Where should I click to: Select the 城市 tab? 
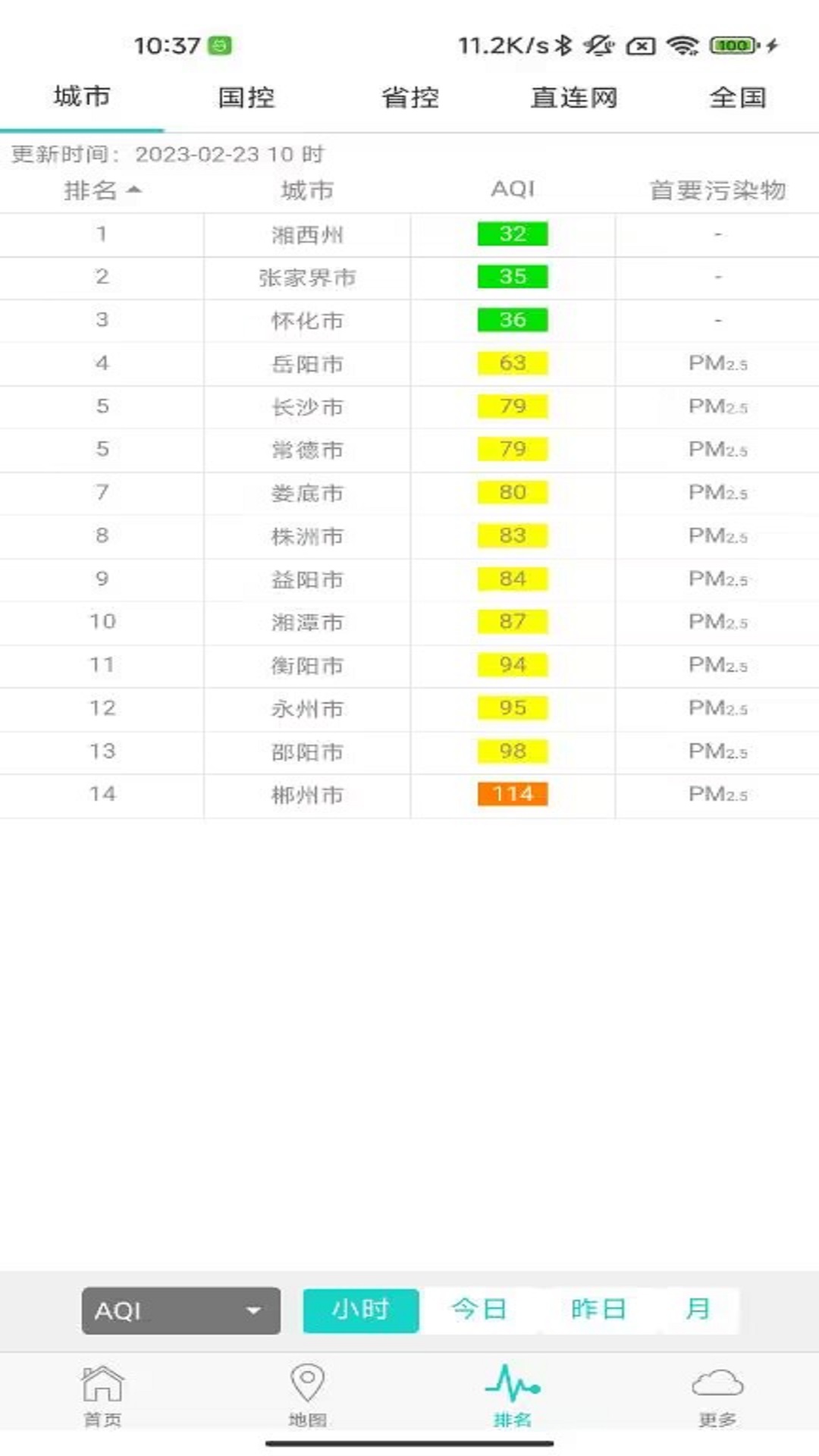tap(82, 98)
